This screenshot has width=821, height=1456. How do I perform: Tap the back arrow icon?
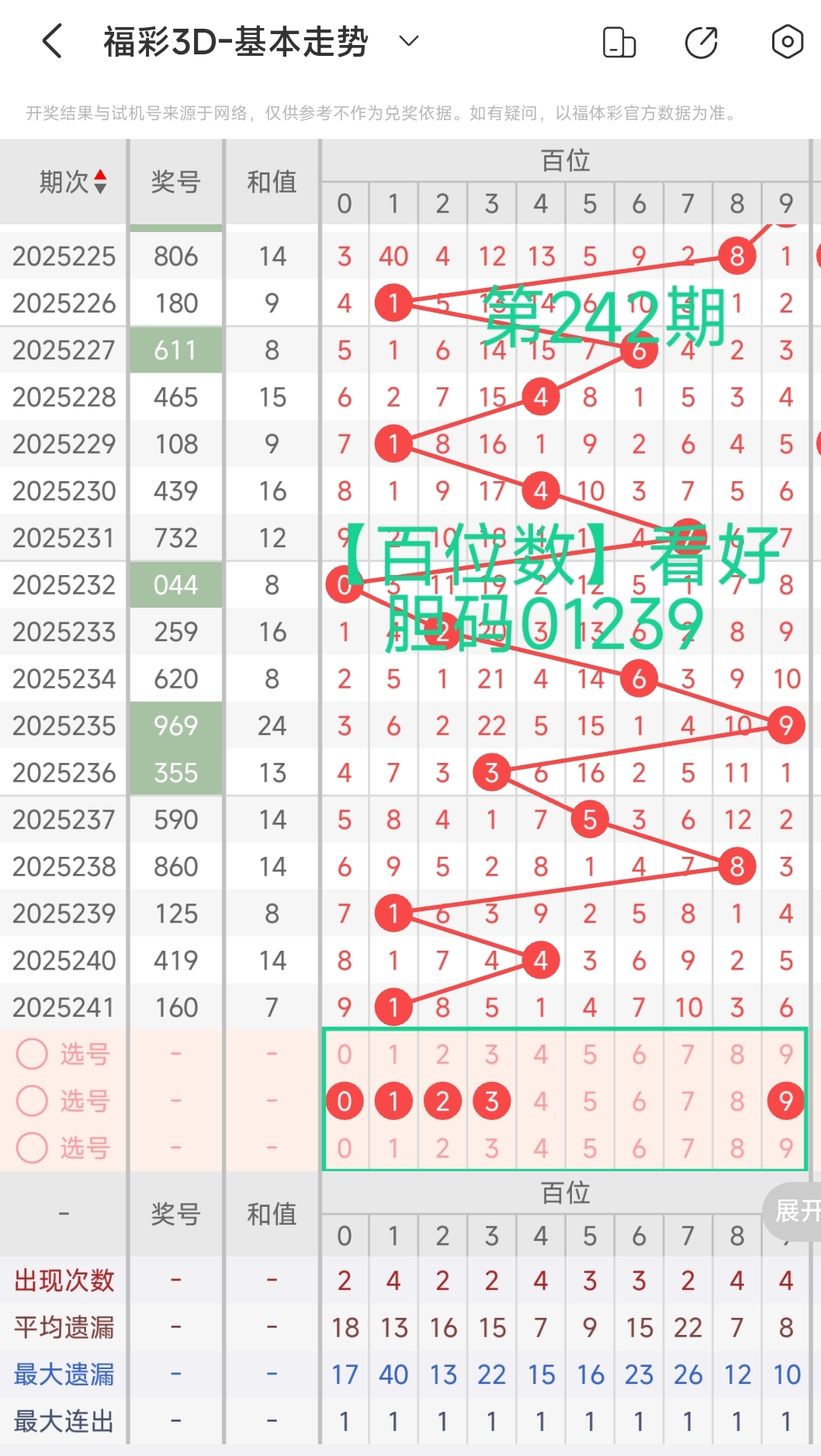click(x=51, y=41)
